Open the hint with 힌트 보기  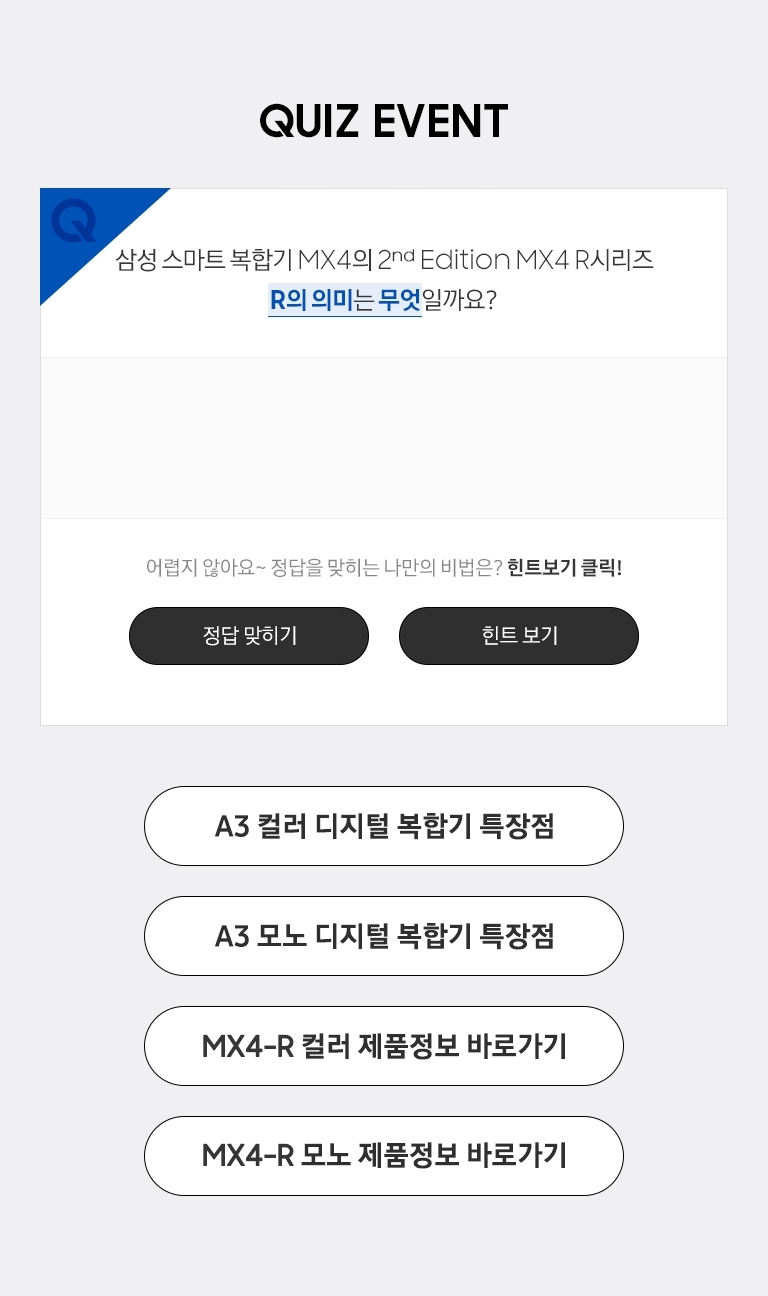[519, 636]
